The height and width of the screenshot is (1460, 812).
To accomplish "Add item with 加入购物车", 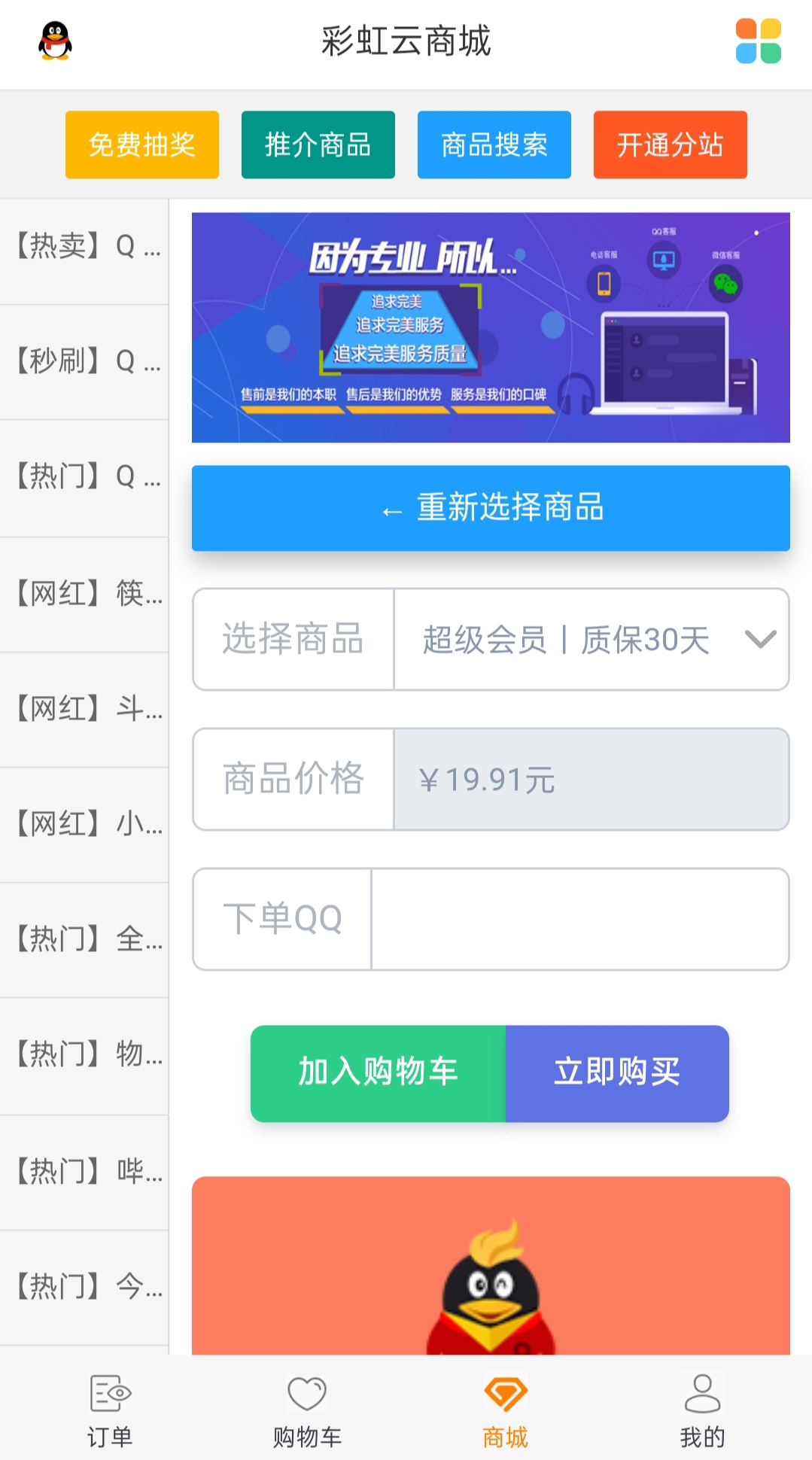I will point(378,1072).
